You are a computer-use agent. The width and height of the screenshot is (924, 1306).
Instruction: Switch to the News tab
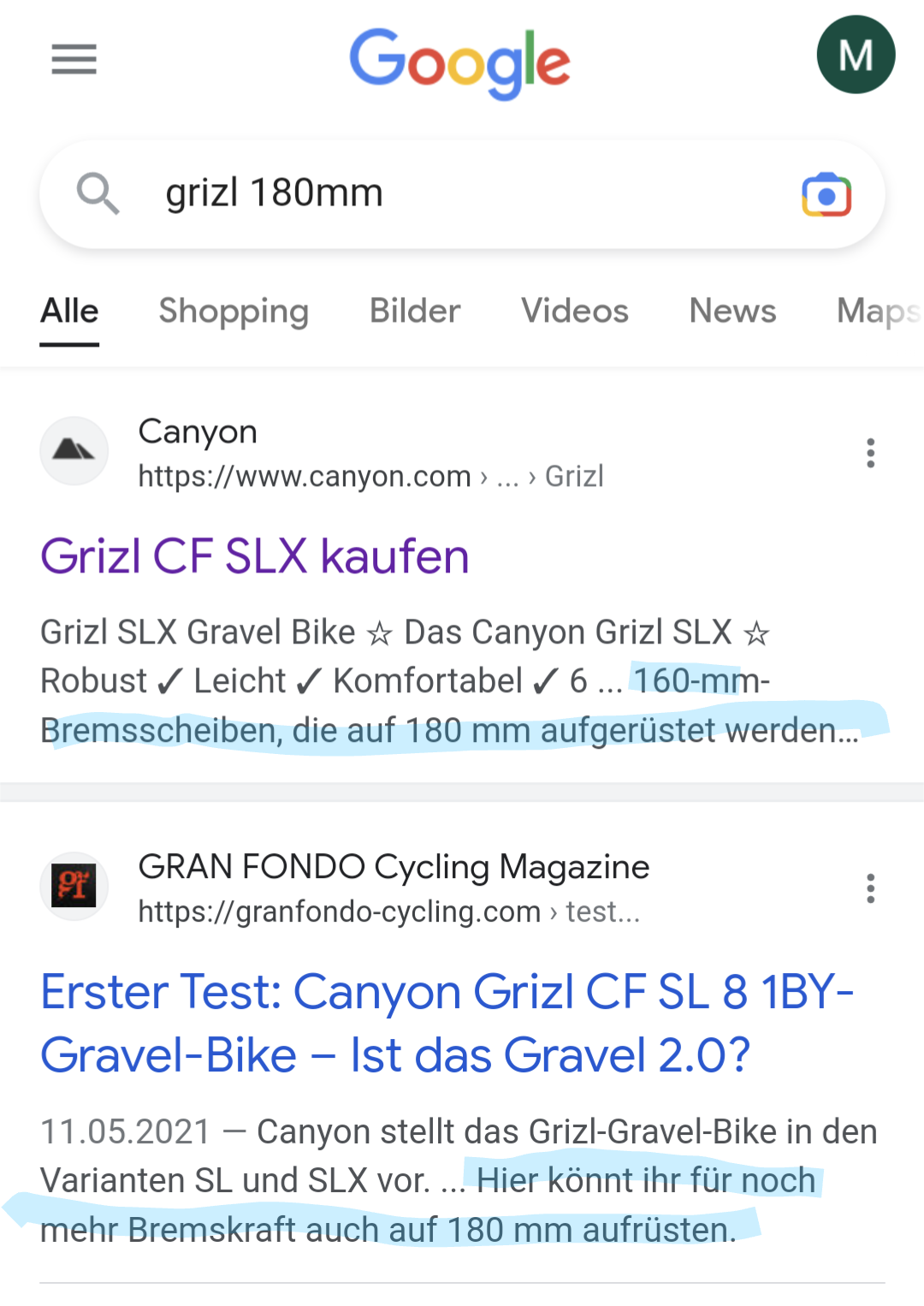coord(732,311)
